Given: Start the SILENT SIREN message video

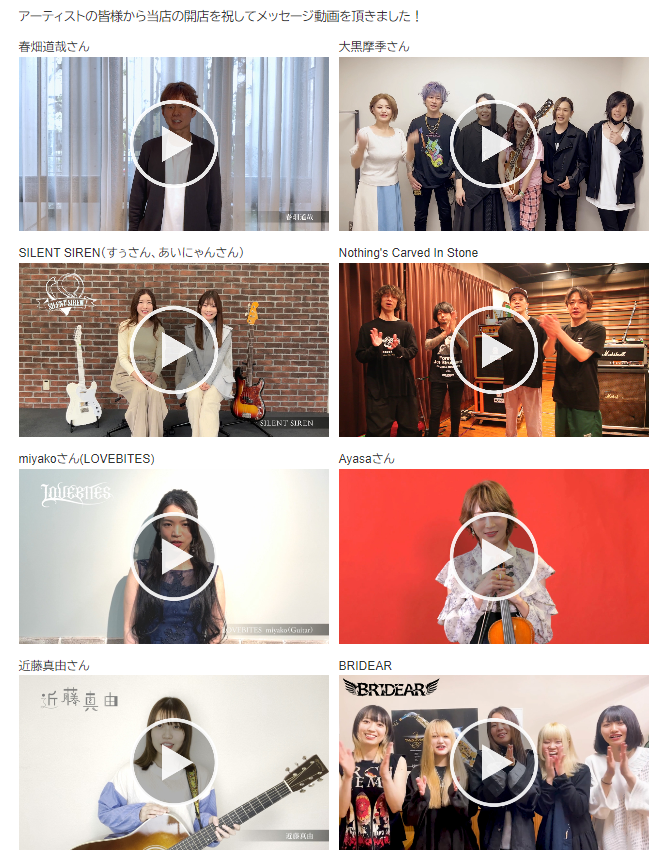Looking at the screenshot, I should (x=174, y=350).
